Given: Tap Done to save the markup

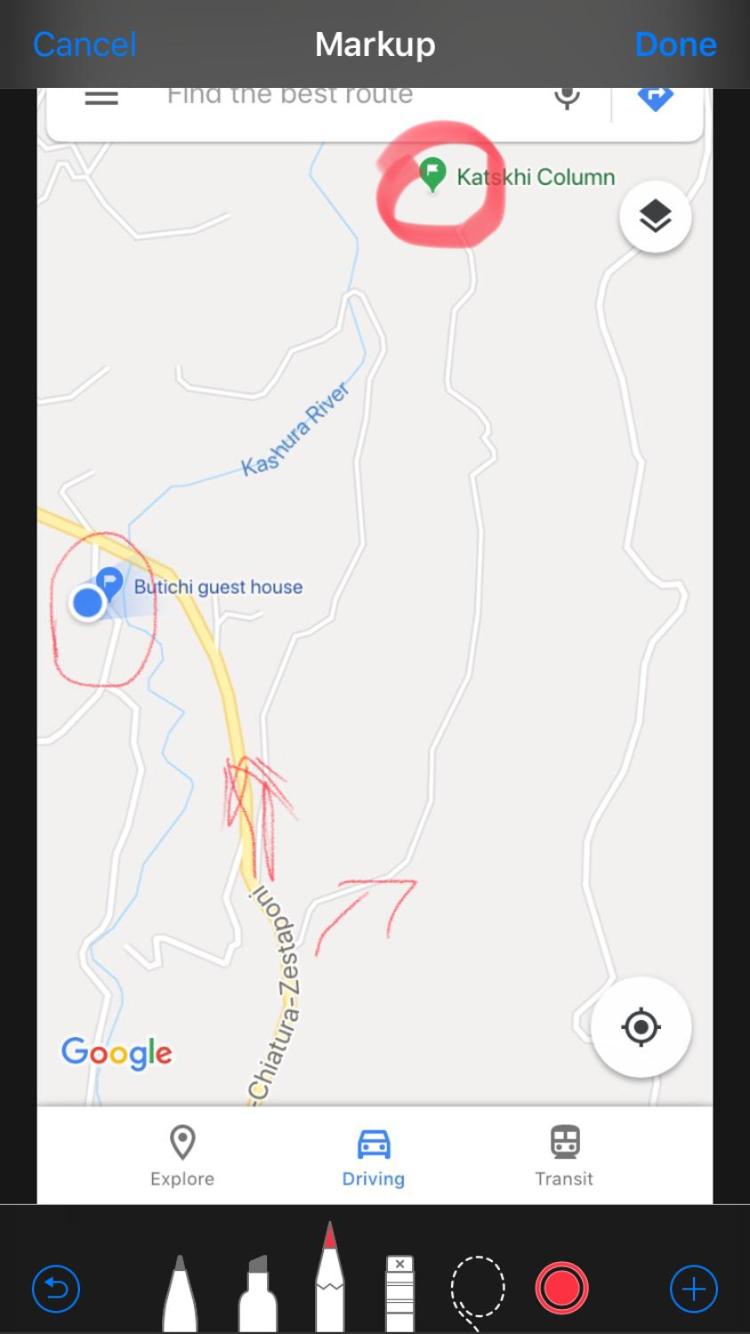Looking at the screenshot, I should pyautogui.click(x=676, y=44).
